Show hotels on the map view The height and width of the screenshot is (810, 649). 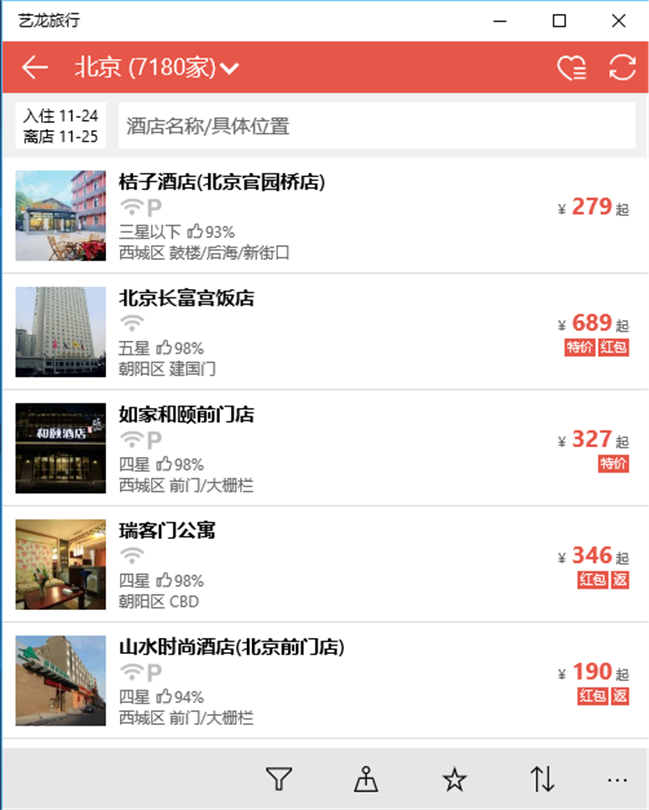tap(367, 778)
